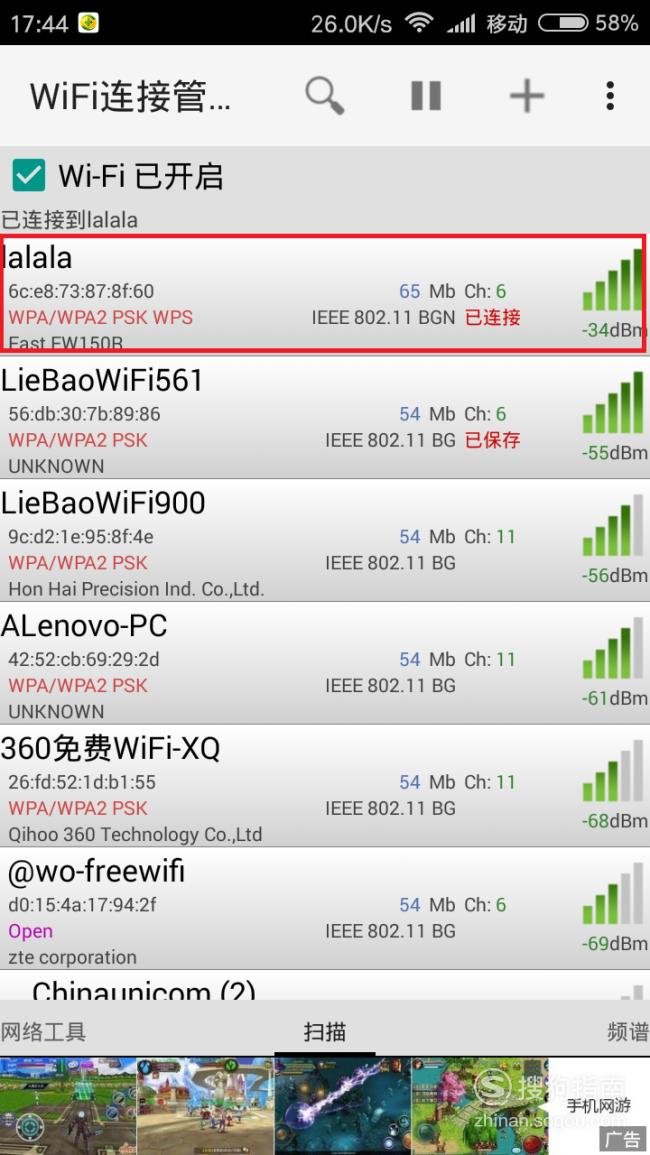Open the connected lalala network
This screenshot has width=650, height=1155.
pos(325,293)
